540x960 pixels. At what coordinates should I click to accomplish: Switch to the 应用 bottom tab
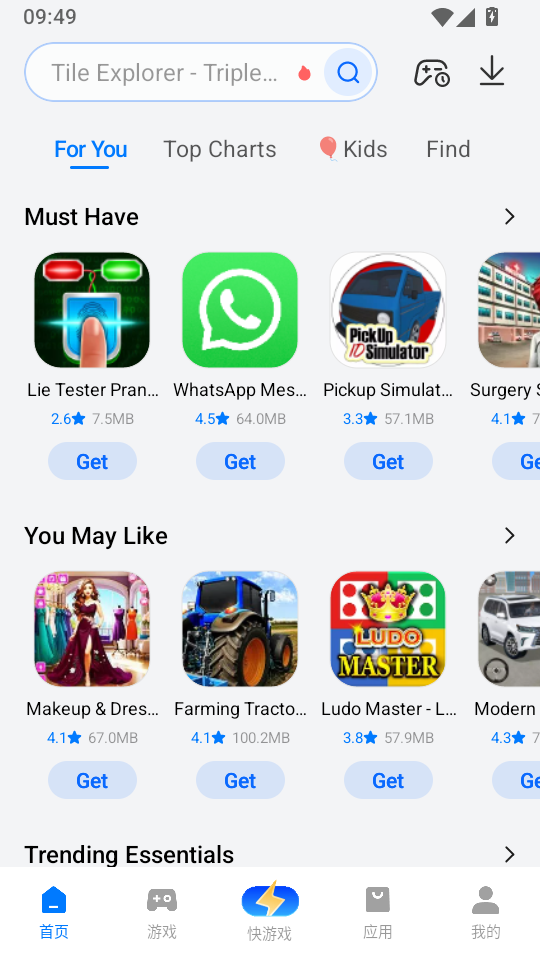click(x=378, y=913)
